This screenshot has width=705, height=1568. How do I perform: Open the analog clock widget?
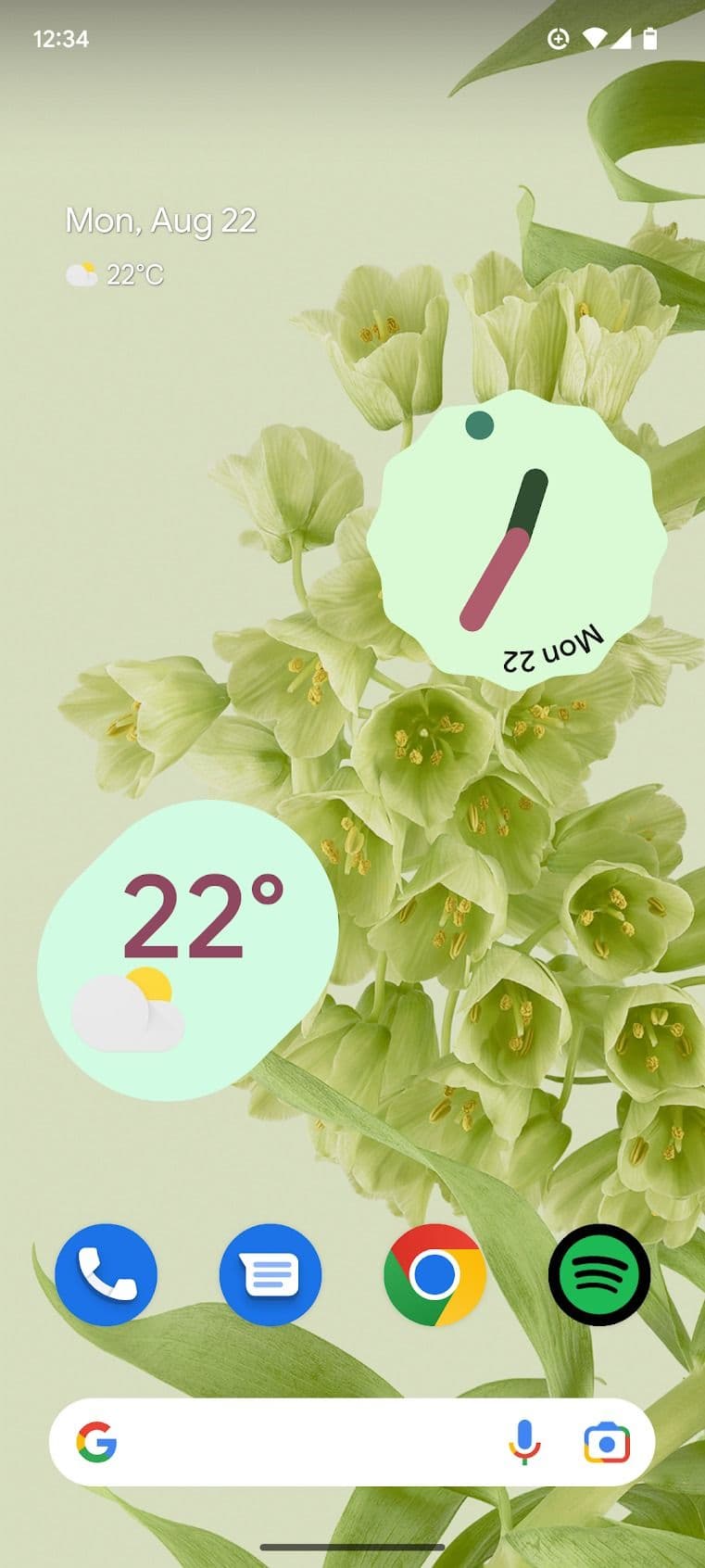click(517, 540)
